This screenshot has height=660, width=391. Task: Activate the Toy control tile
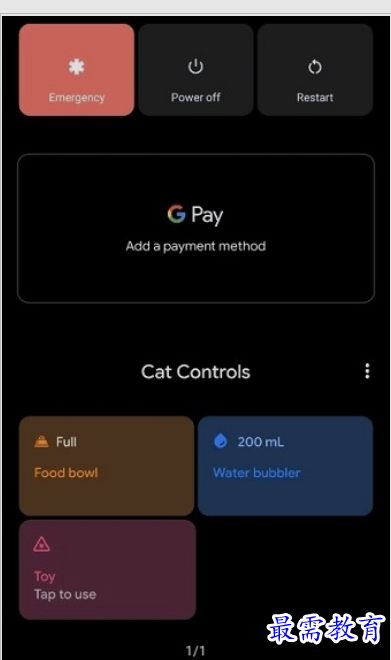[x=107, y=570]
